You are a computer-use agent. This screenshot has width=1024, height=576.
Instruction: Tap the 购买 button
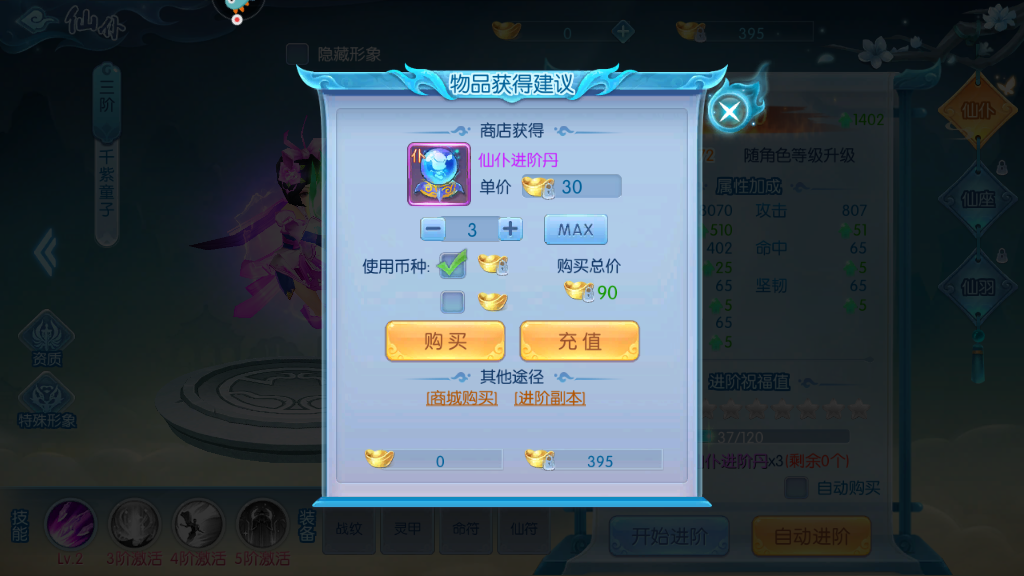[445, 341]
